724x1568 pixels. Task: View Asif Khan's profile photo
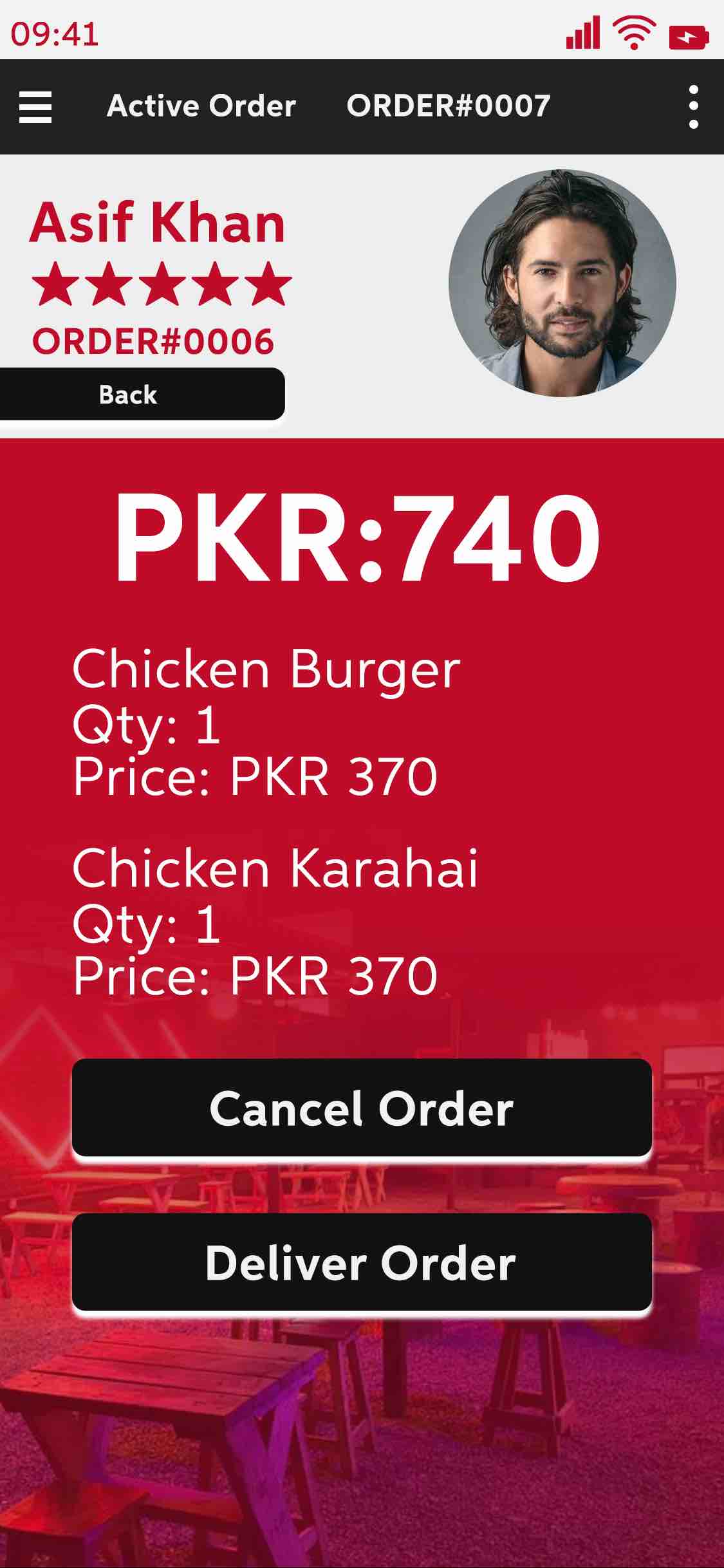[x=562, y=283]
